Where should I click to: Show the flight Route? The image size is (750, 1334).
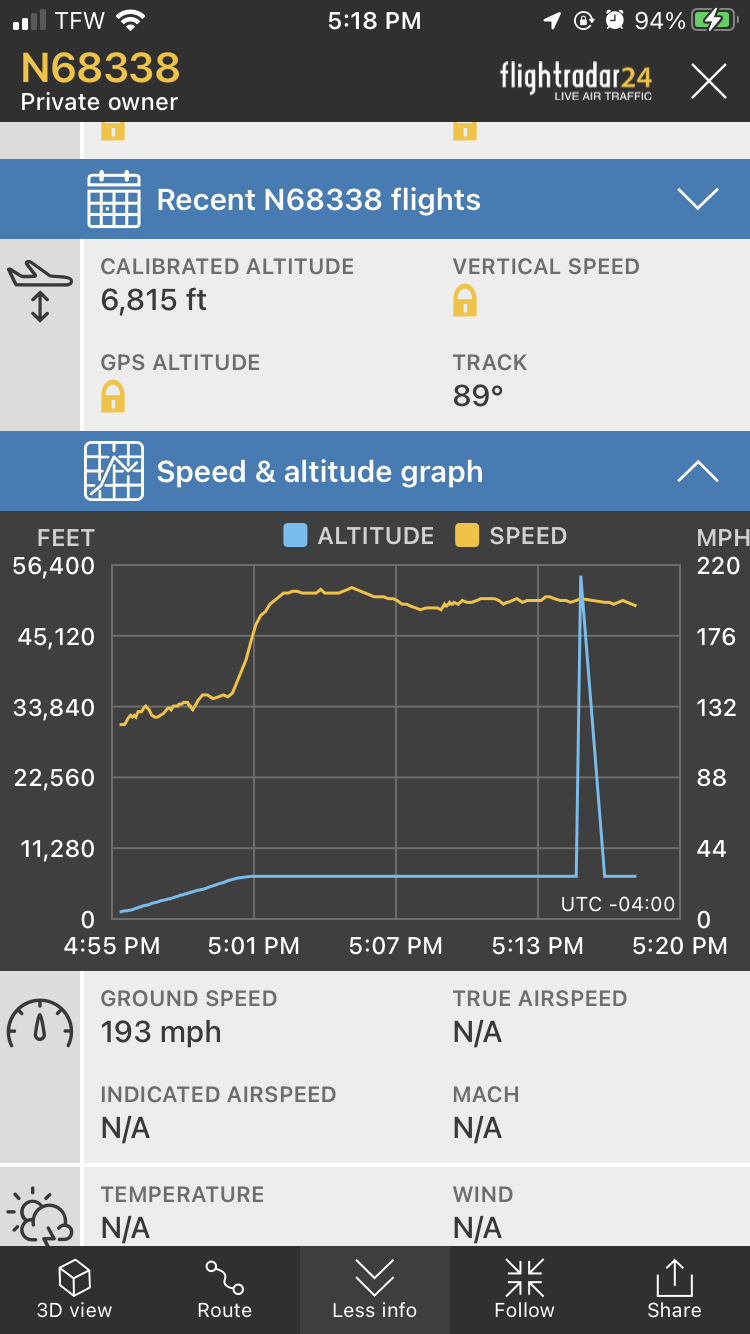[x=225, y=1289]
